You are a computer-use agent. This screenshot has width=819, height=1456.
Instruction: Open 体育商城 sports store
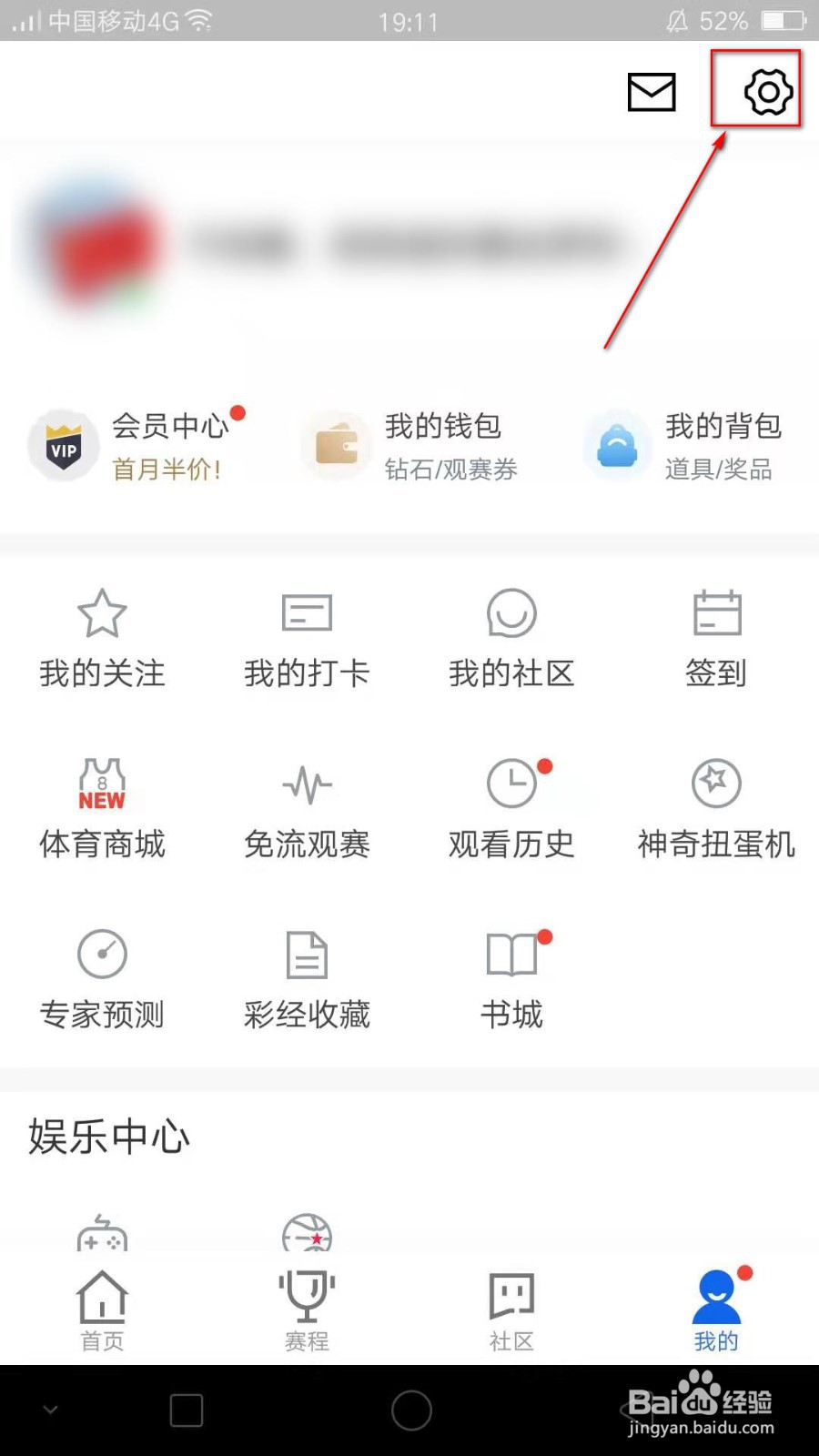(102, 808)
